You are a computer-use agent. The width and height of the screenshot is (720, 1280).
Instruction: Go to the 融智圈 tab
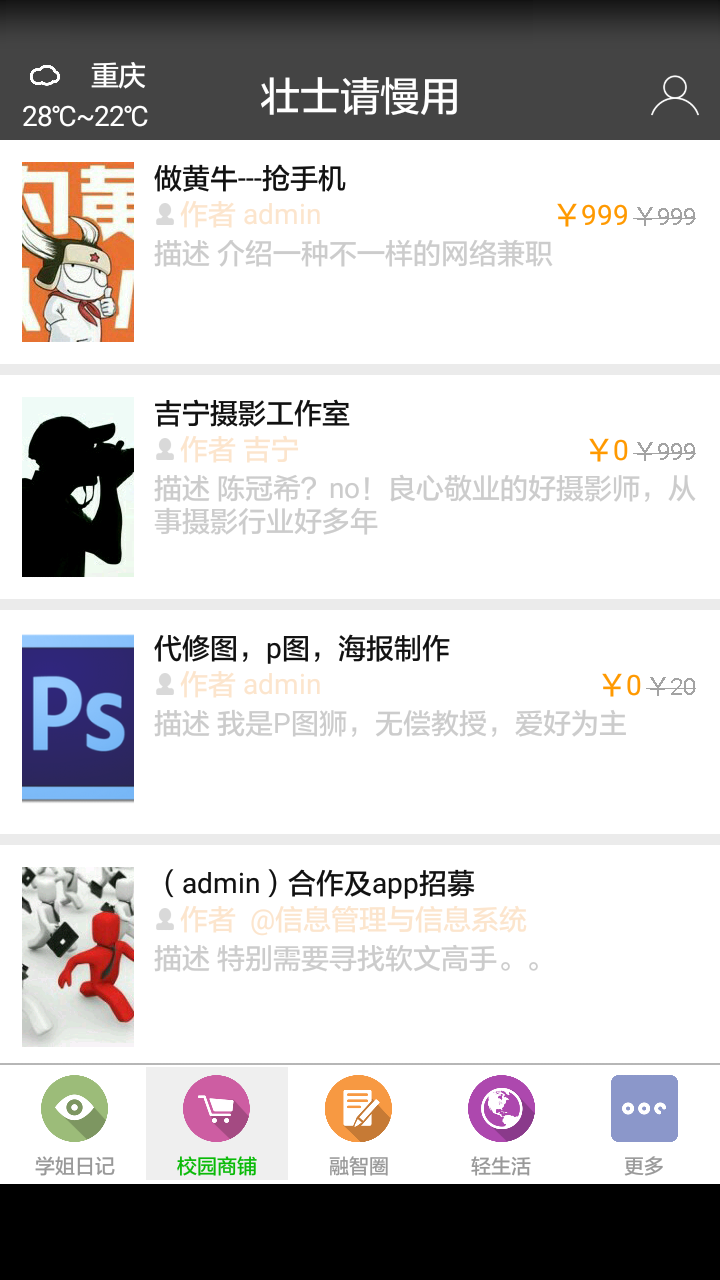[x=359, y=1124]
